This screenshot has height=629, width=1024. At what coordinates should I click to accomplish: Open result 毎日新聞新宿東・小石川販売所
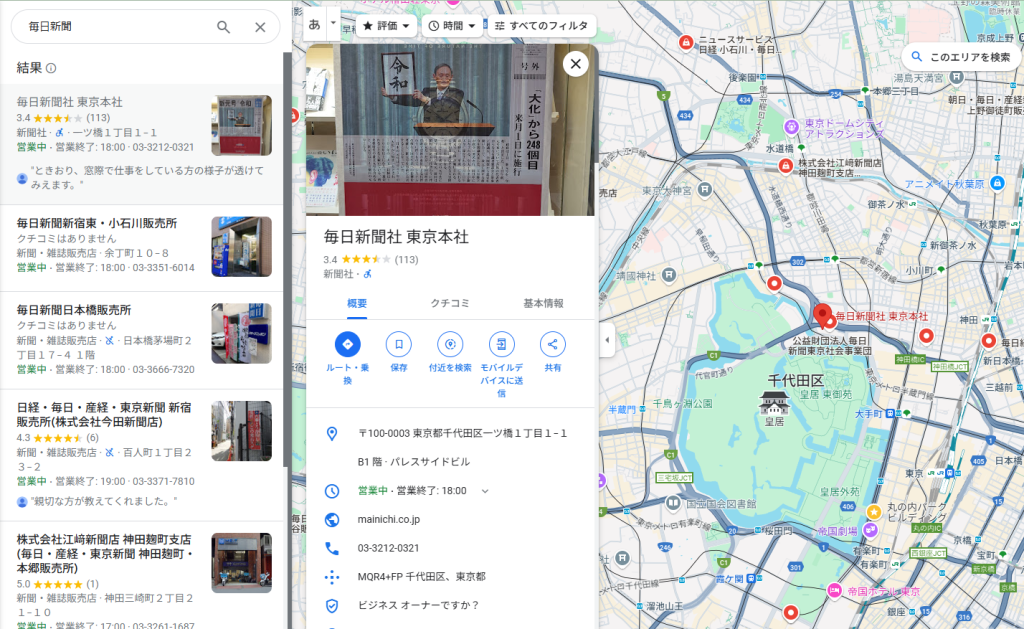tap(97, 223)
